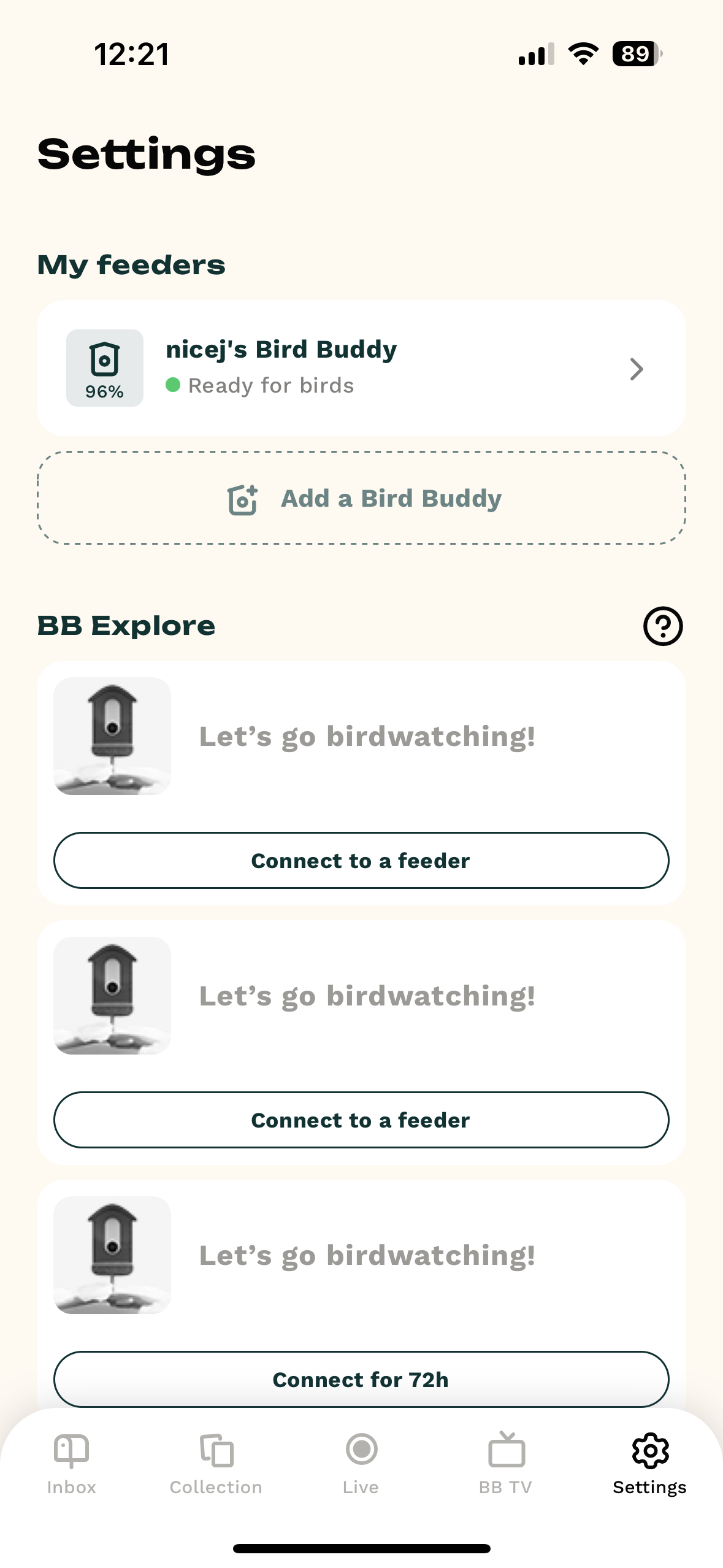Open the Live view icon

361,1451
